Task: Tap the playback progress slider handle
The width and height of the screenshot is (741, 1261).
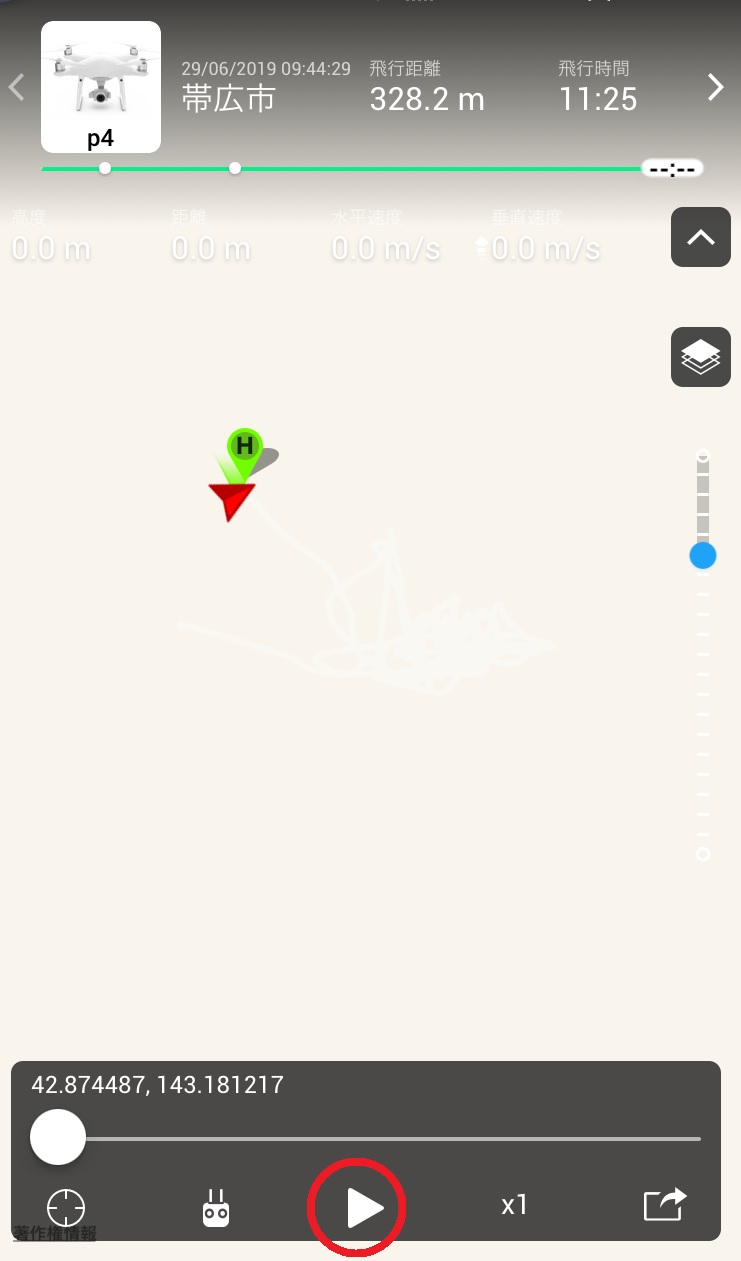Action: click(58, 1137)
